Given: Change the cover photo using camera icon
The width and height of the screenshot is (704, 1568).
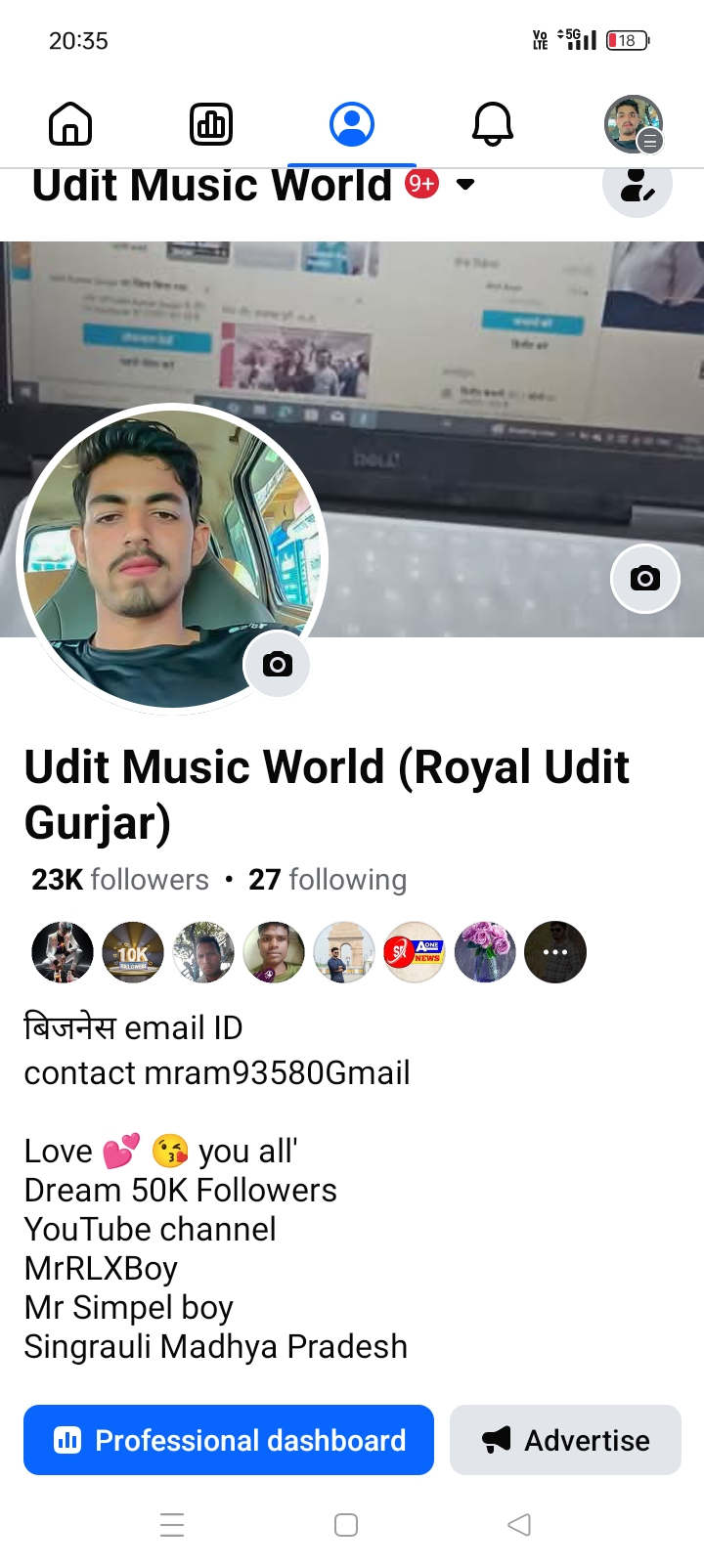Looking at the screenshot, I should (644, 579).
